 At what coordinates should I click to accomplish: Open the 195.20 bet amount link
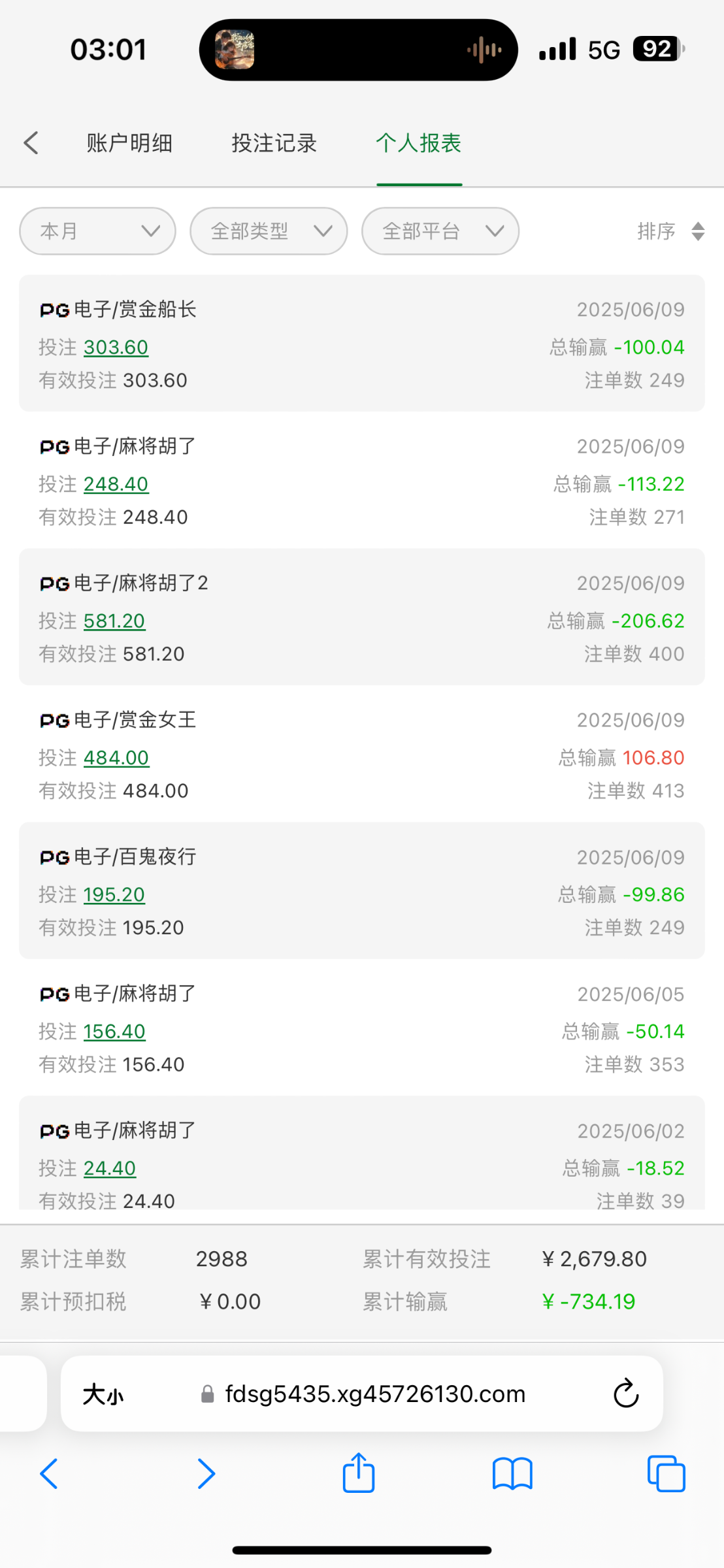pyautogui.click(x=114, y=894)
